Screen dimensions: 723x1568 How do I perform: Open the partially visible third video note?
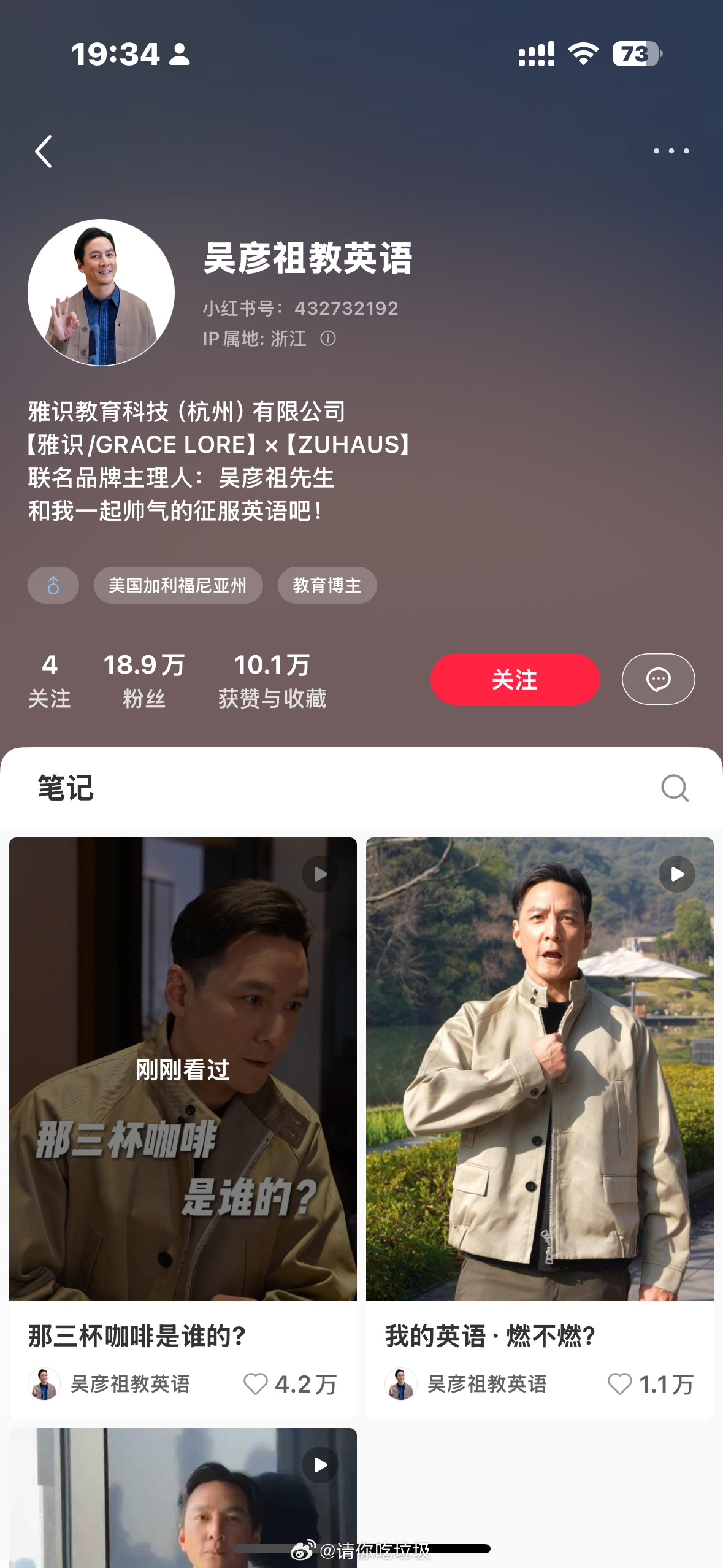(183, 1497)
